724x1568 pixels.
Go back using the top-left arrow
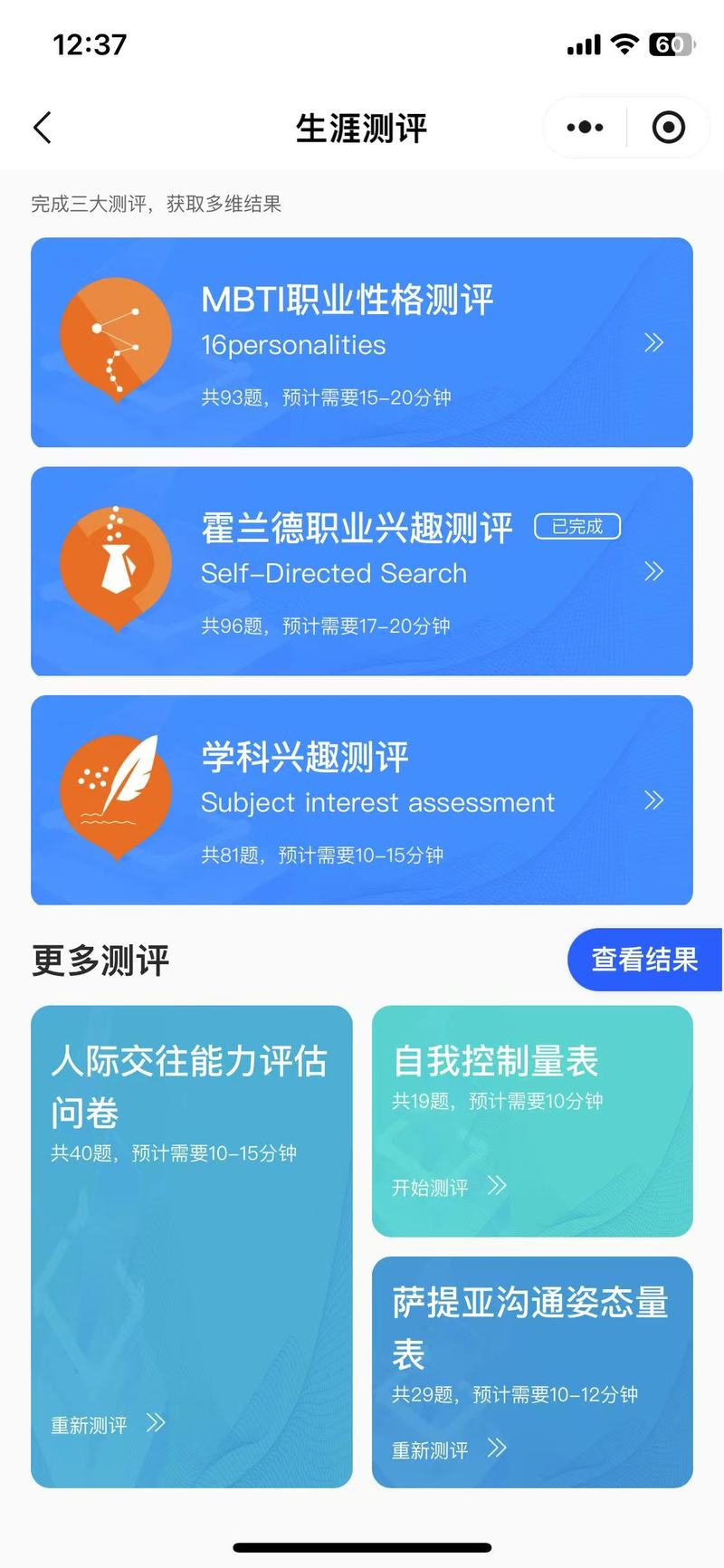click(43, 128)
